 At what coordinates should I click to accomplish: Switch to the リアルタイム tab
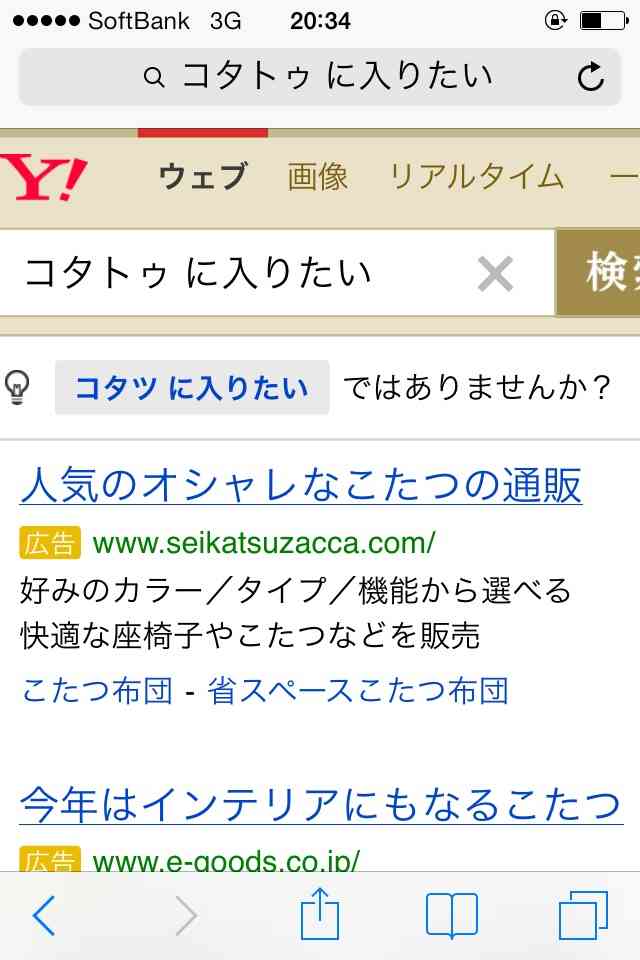pyautogui.click(x=476, y=177)
